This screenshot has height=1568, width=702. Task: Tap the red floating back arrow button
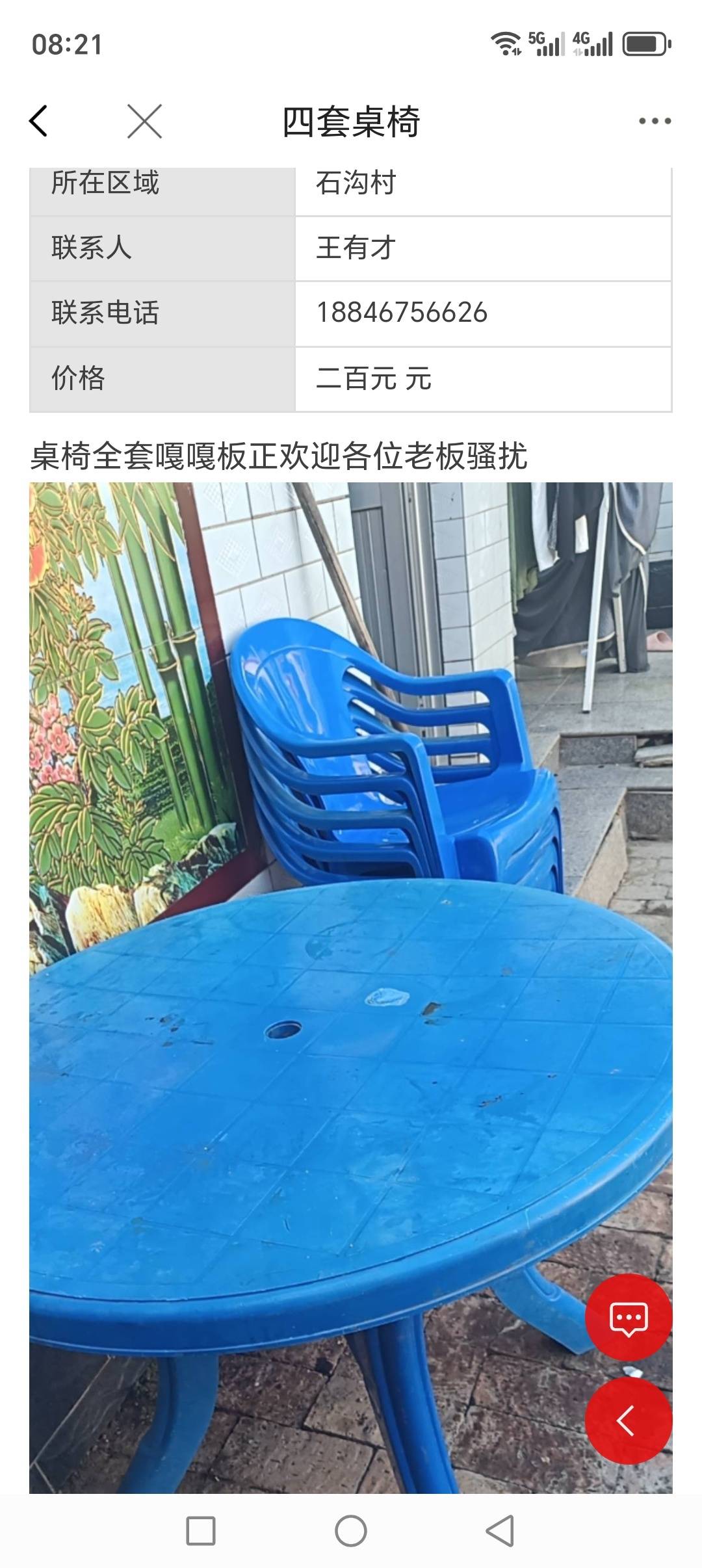pos(628,1420)
